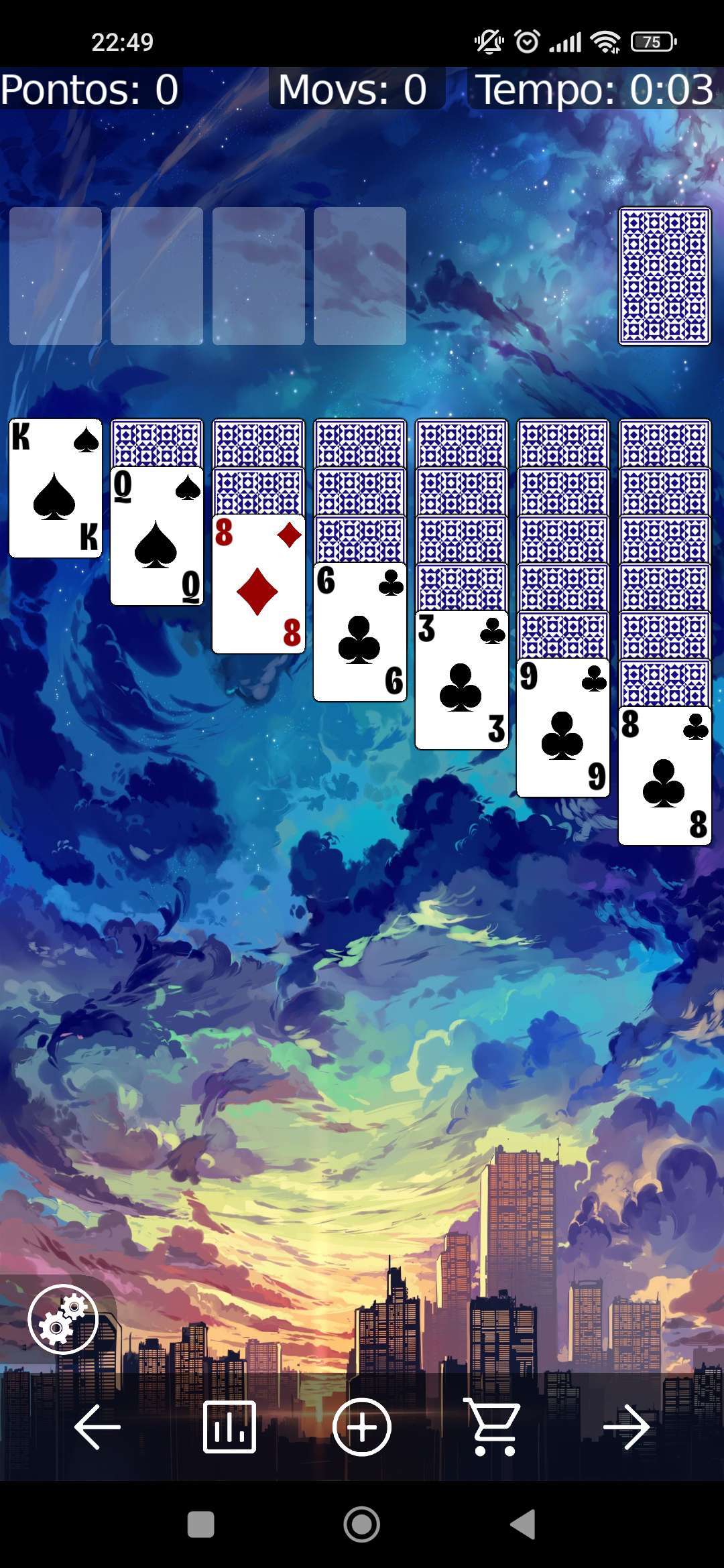Select the King of spades card
Image resolution: width=724 pixels, height=1568 pixels.
(x=56, y=488)
